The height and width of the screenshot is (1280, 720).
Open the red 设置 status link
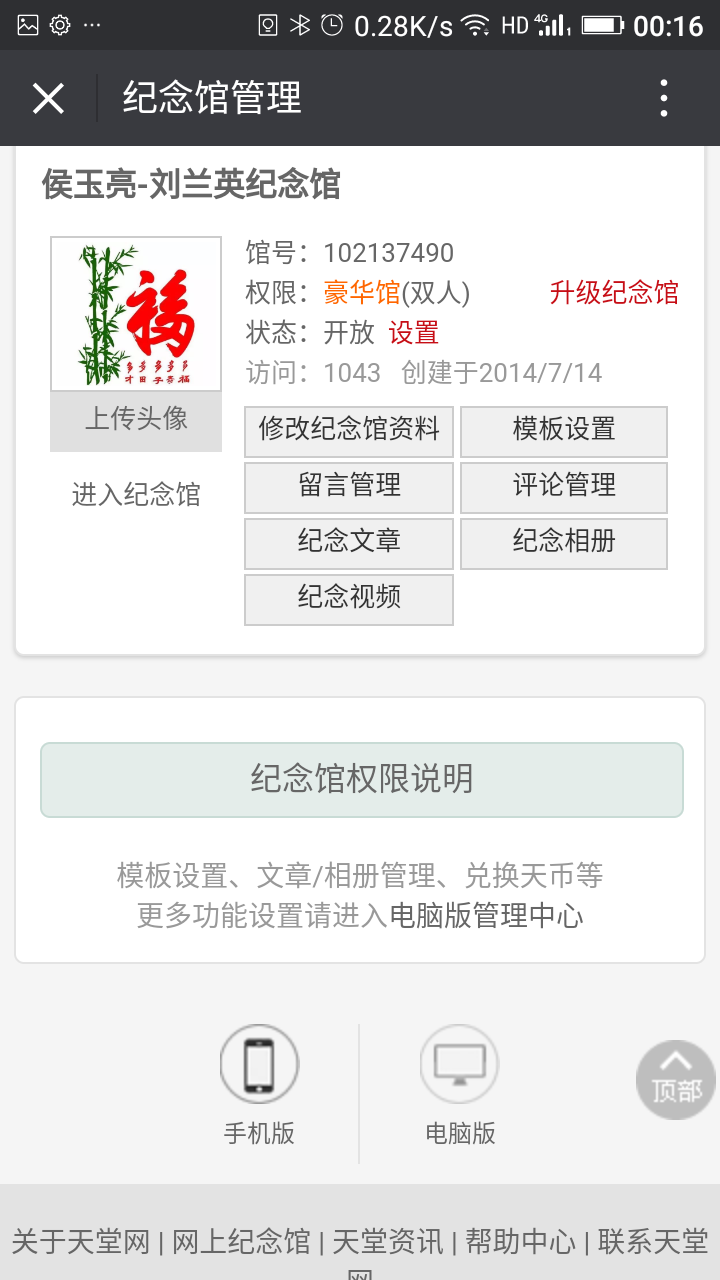click(414, 332)
